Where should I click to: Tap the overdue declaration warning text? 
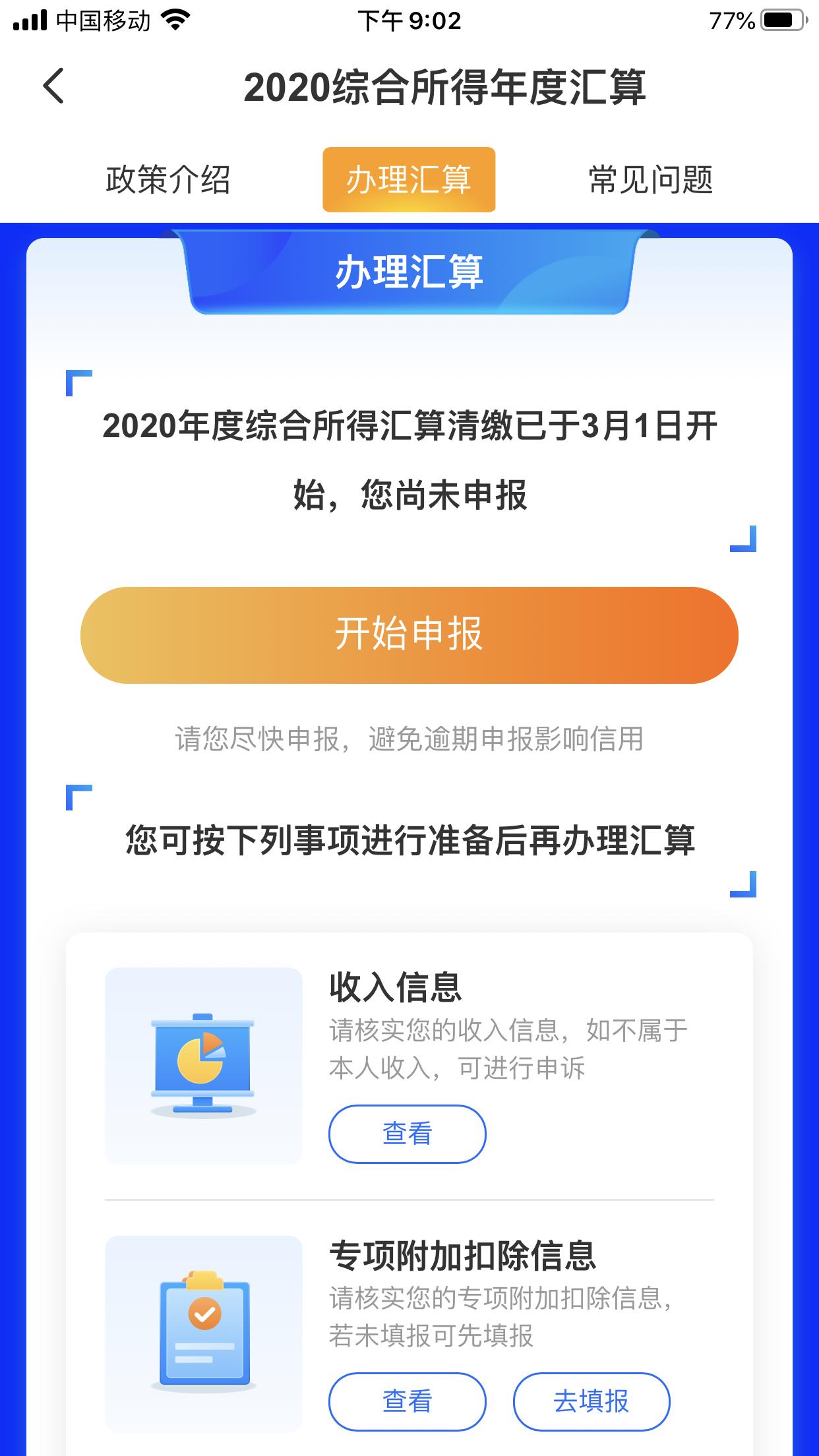[x=409, y=740]
